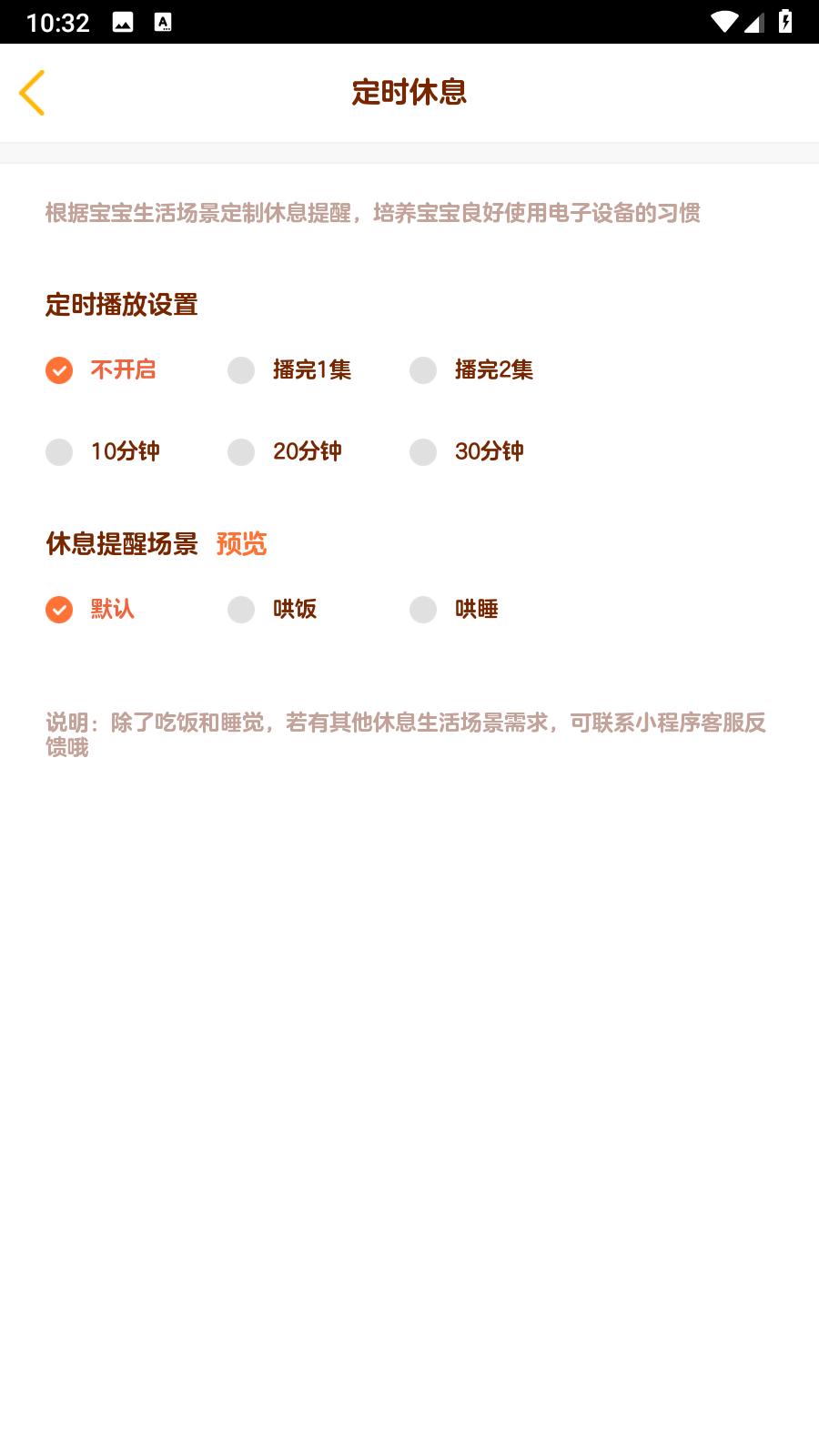Tap the checked icon next to 不开启
819x1456 pixels.
click(59, 370)
